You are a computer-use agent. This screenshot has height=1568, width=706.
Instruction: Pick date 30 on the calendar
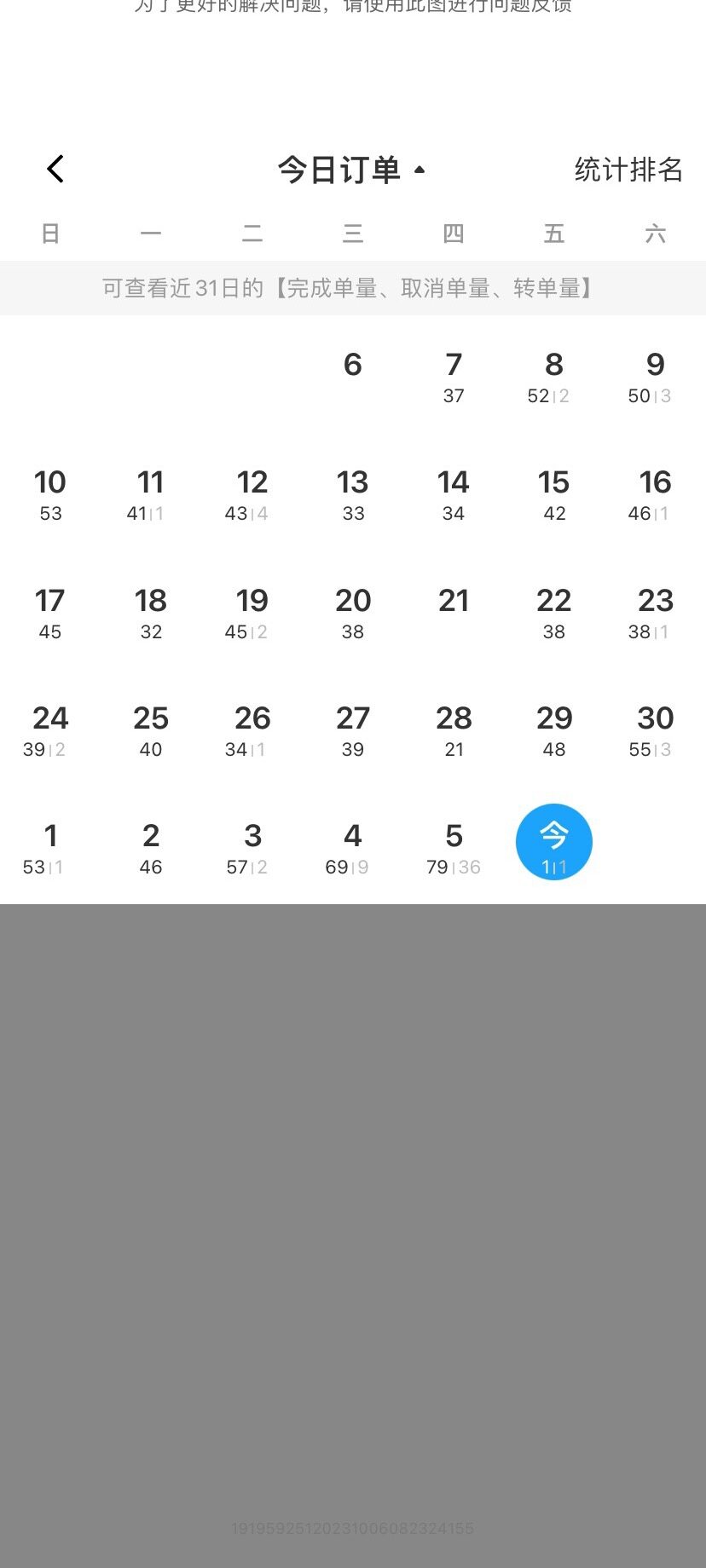point(655,732)
